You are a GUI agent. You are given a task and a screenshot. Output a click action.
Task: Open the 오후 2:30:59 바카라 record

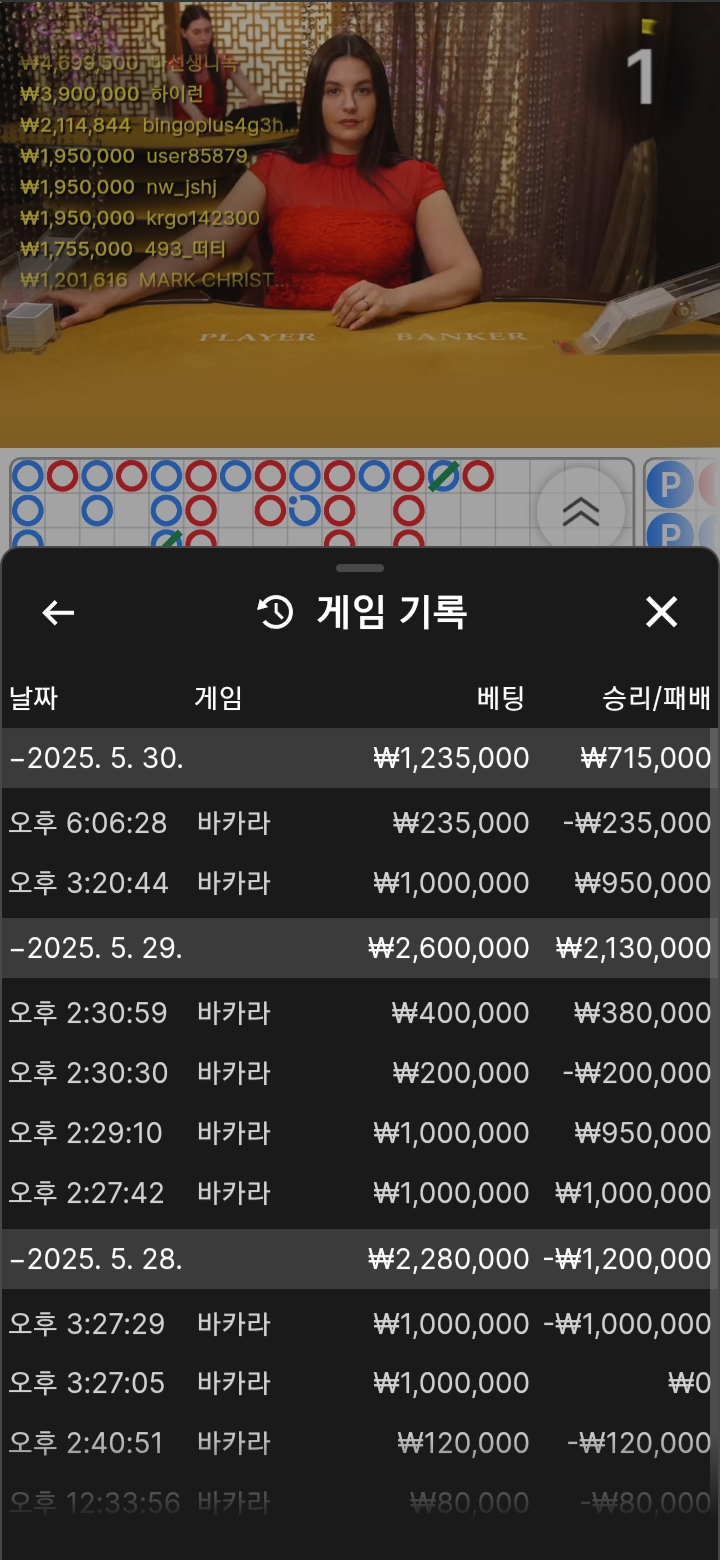(359, 1013)
